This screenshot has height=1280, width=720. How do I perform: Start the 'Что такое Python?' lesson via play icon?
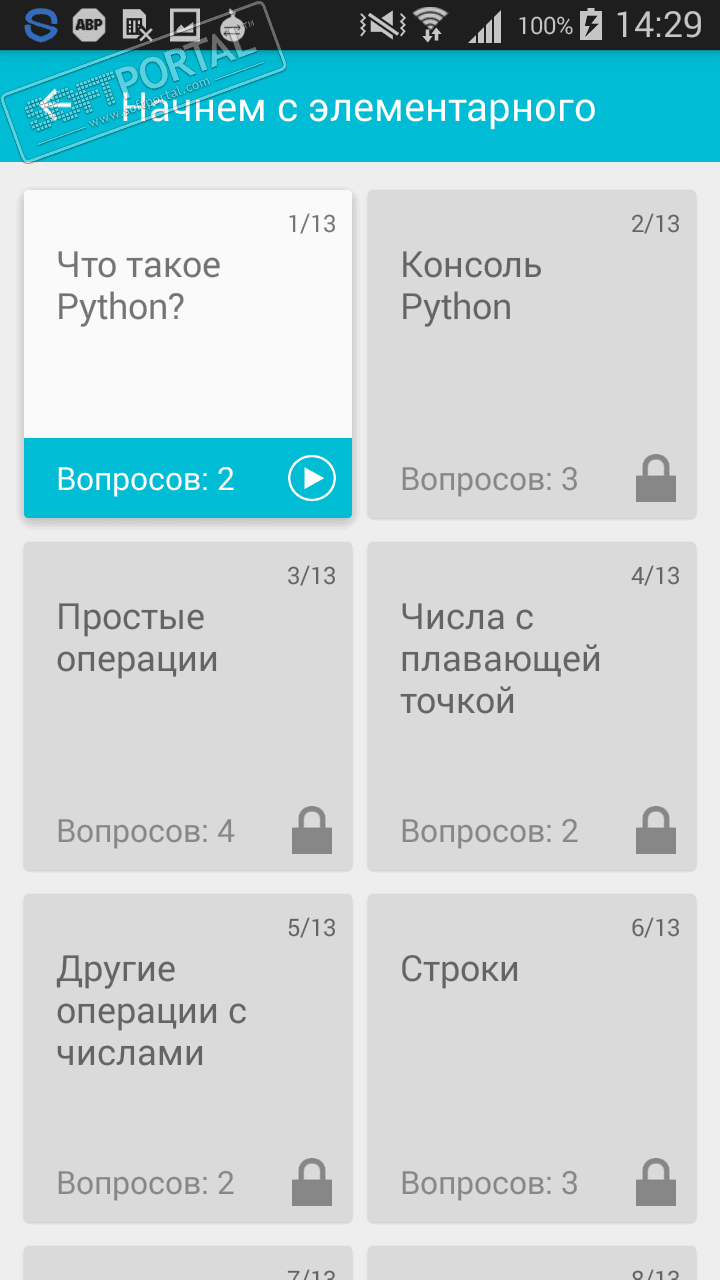312,479
